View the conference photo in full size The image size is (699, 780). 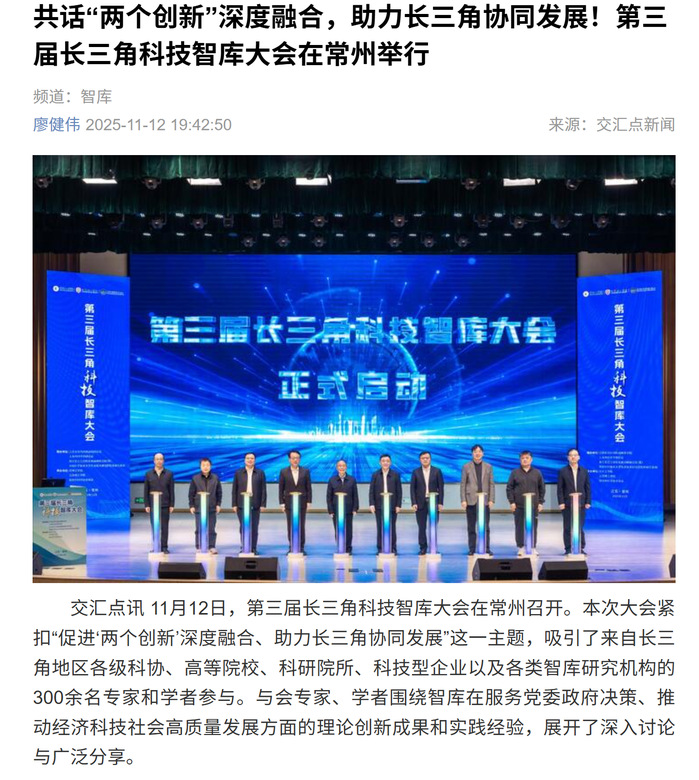coord(354,368)
